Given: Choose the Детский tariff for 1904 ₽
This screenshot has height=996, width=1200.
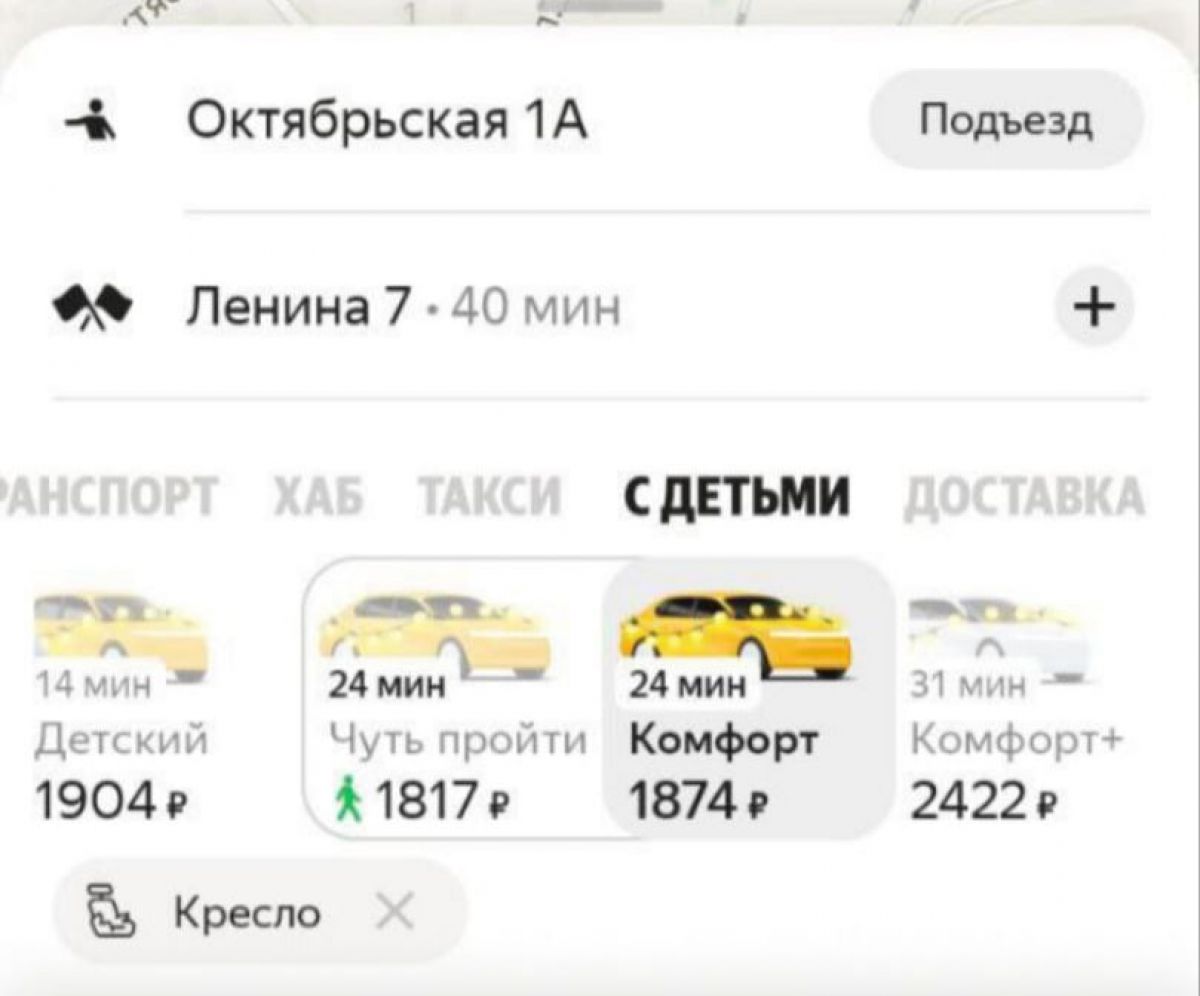Looking at the screenshot, I should point(120,700).
